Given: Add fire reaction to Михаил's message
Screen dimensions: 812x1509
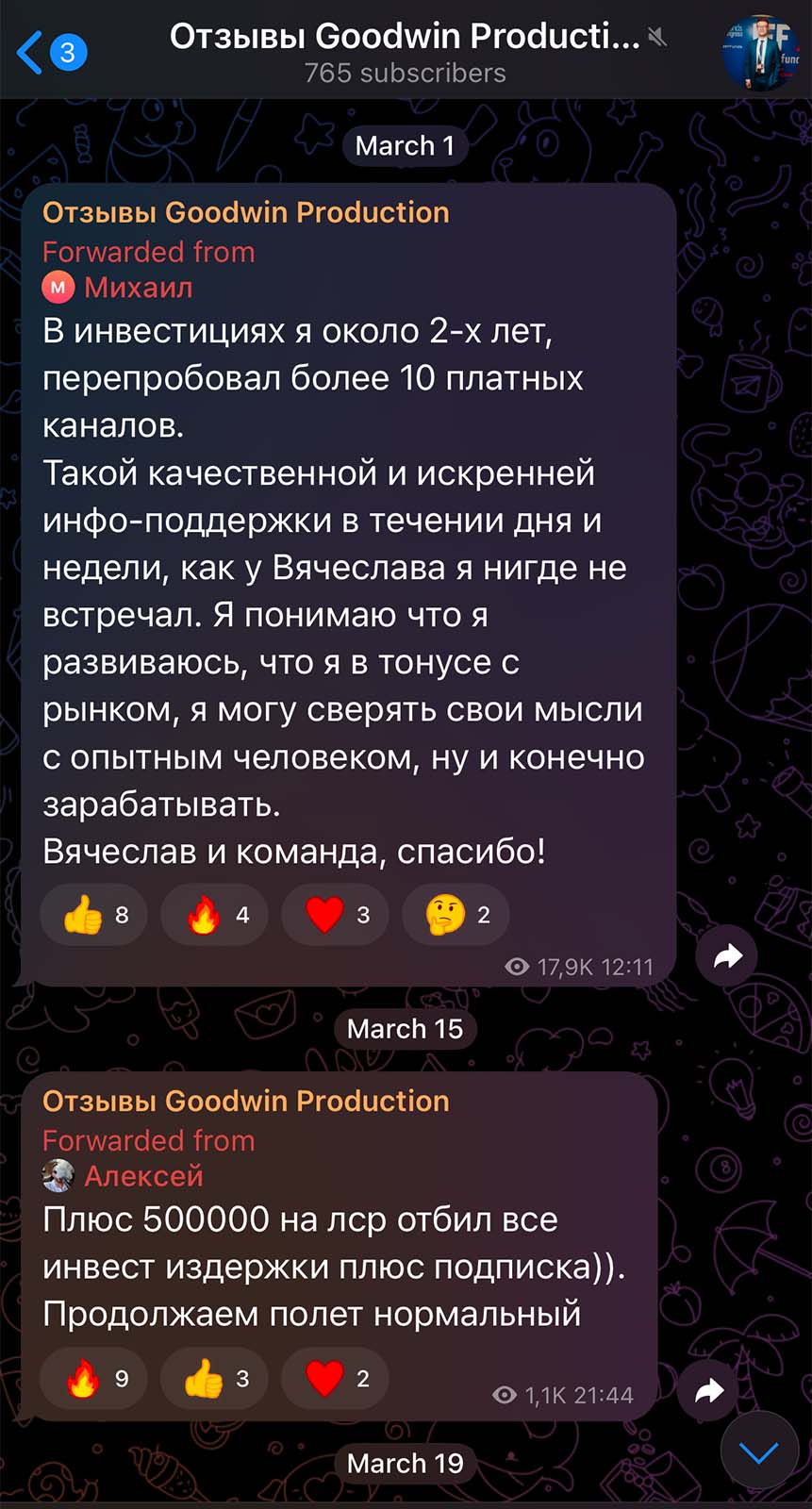Looking at the screenshot, I should (x=215, y=915).
